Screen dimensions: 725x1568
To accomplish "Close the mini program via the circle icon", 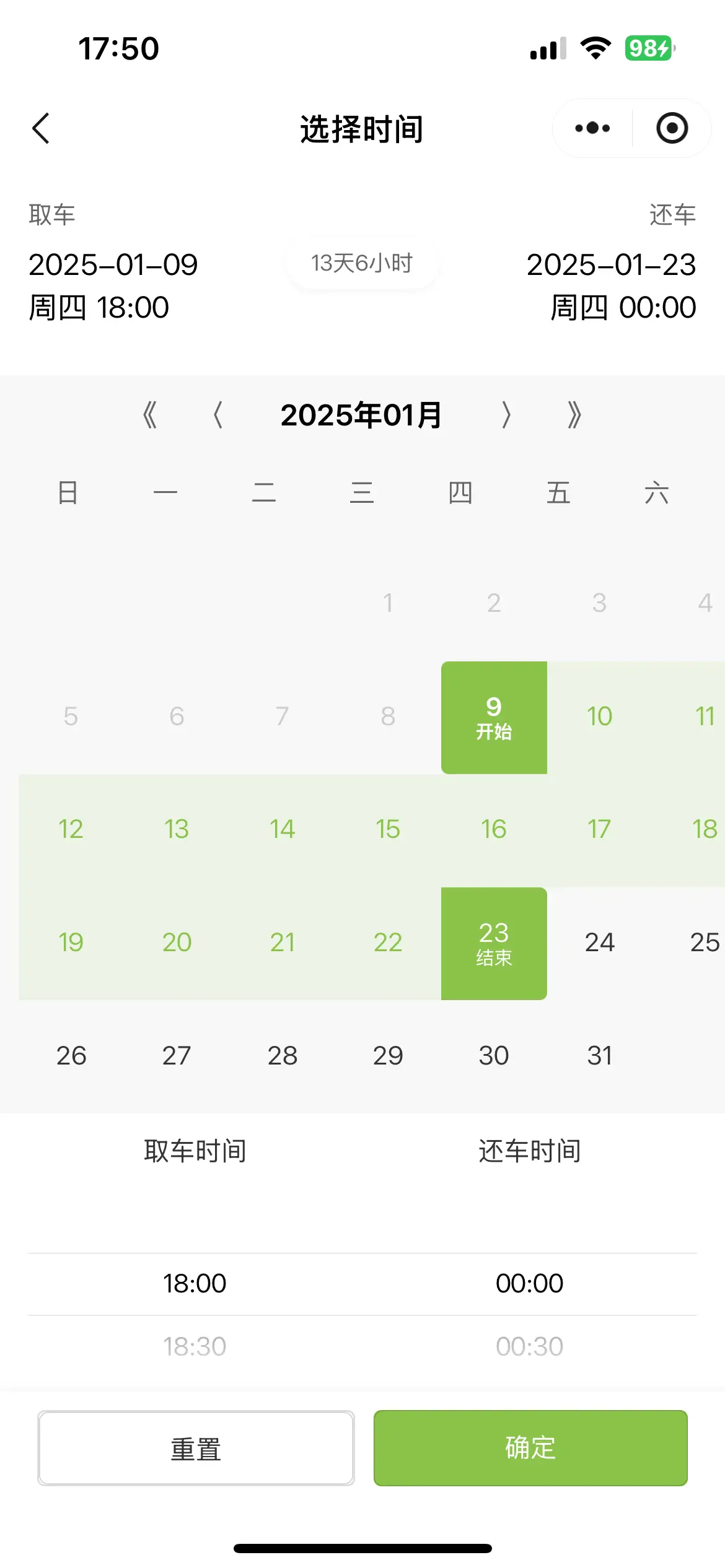I will pos(672,128).
